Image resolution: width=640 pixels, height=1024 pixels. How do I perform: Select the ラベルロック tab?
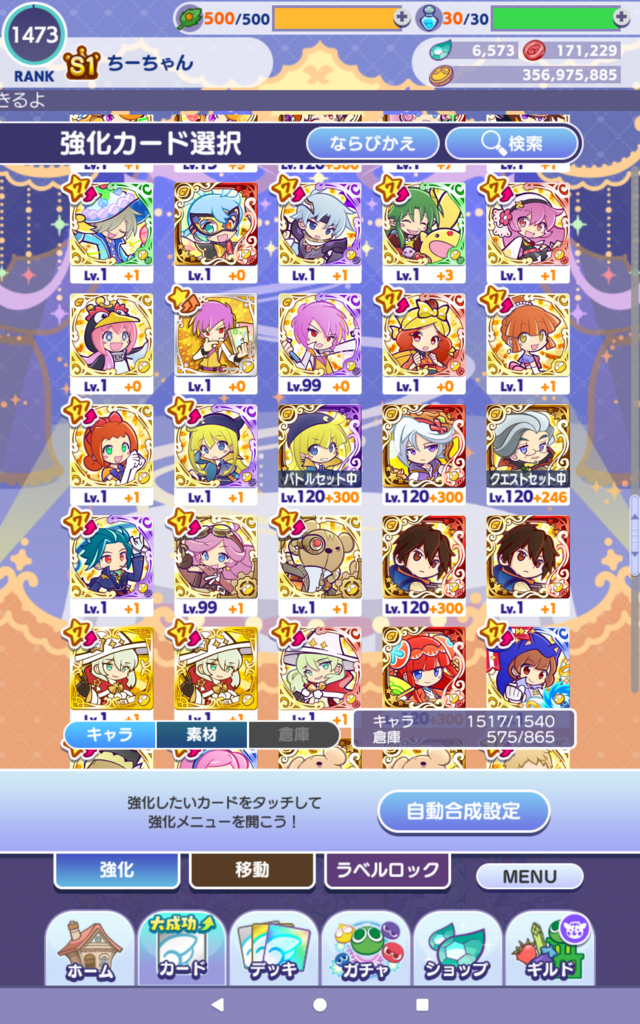[x=387, y=870]
